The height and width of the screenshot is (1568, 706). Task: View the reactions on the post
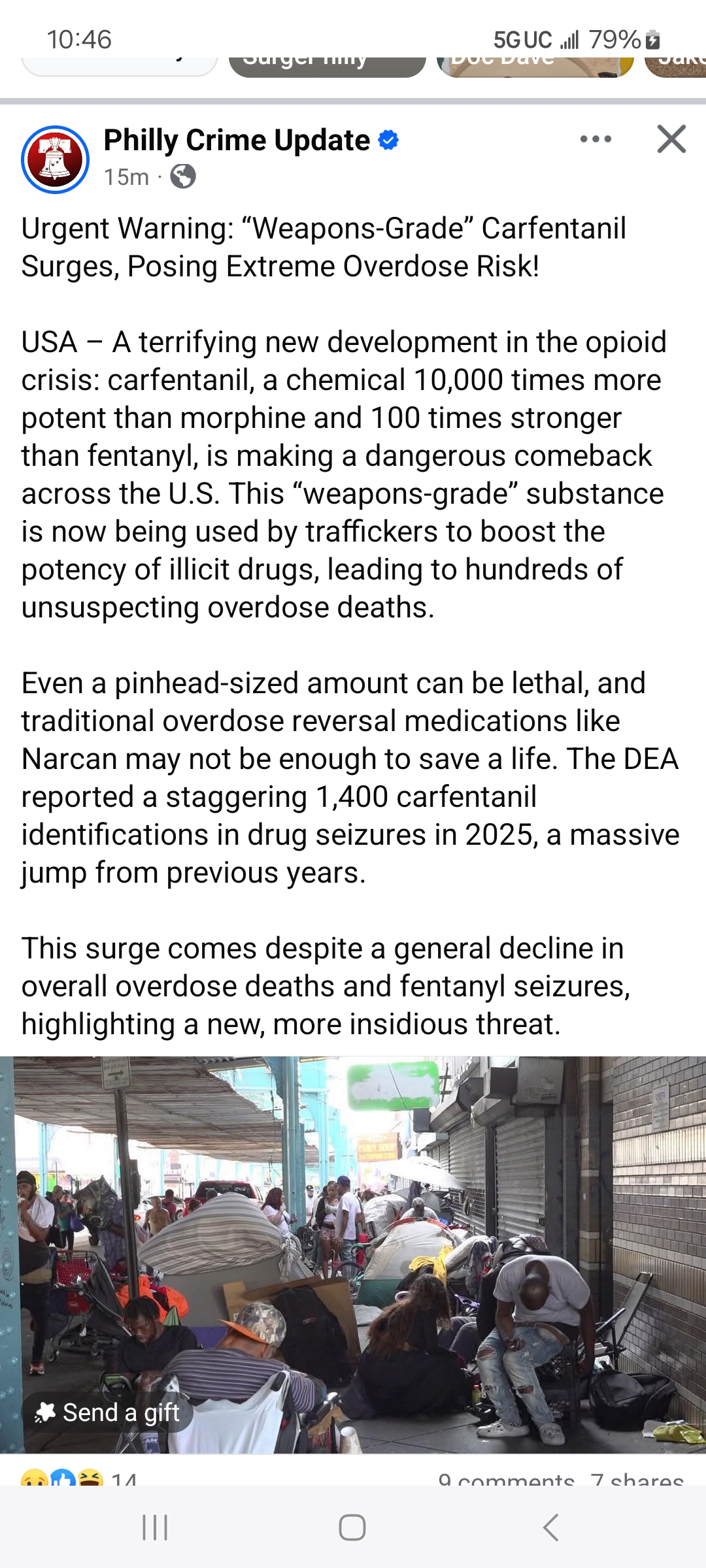tap(78, 1479)
